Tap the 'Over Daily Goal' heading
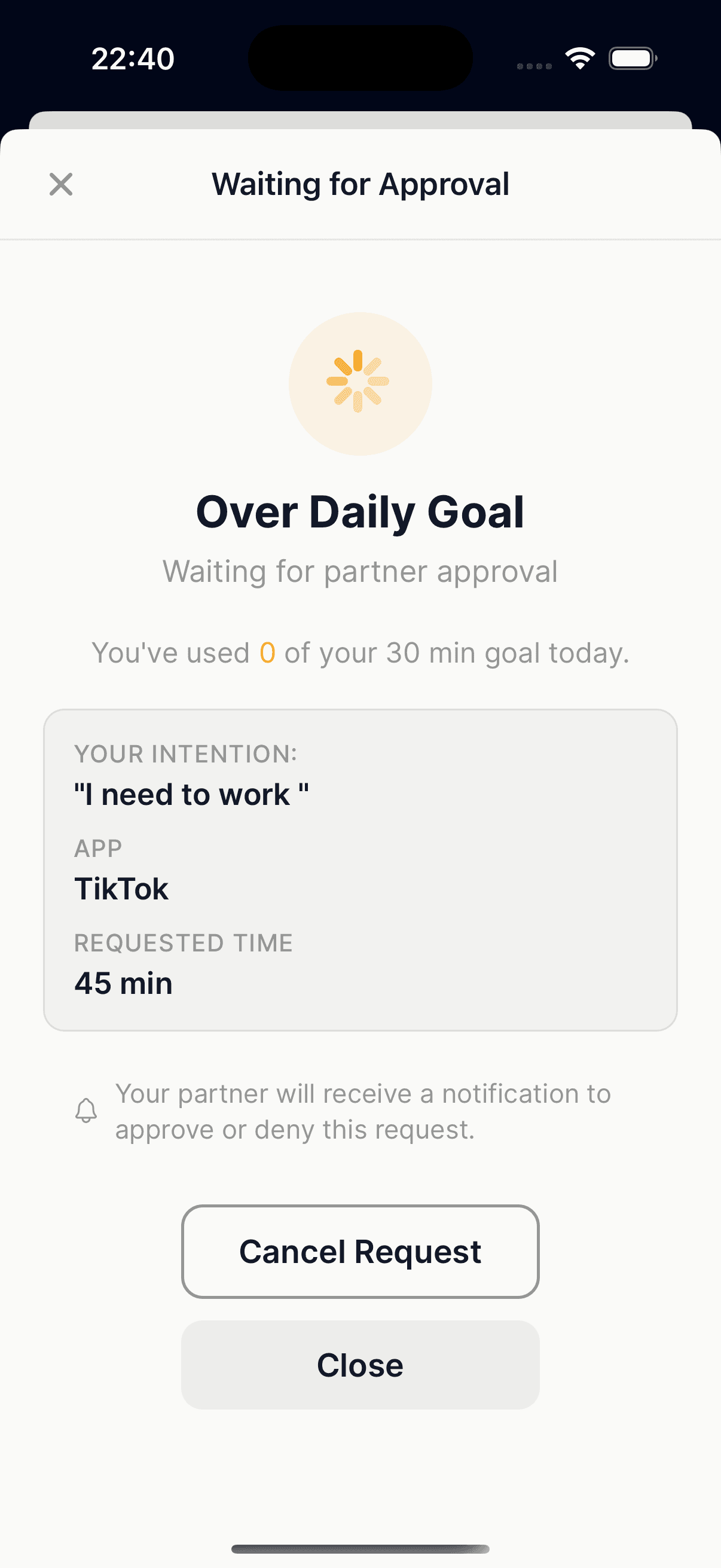The height and width of the screenshot is (1568, 721). [361, 512]
